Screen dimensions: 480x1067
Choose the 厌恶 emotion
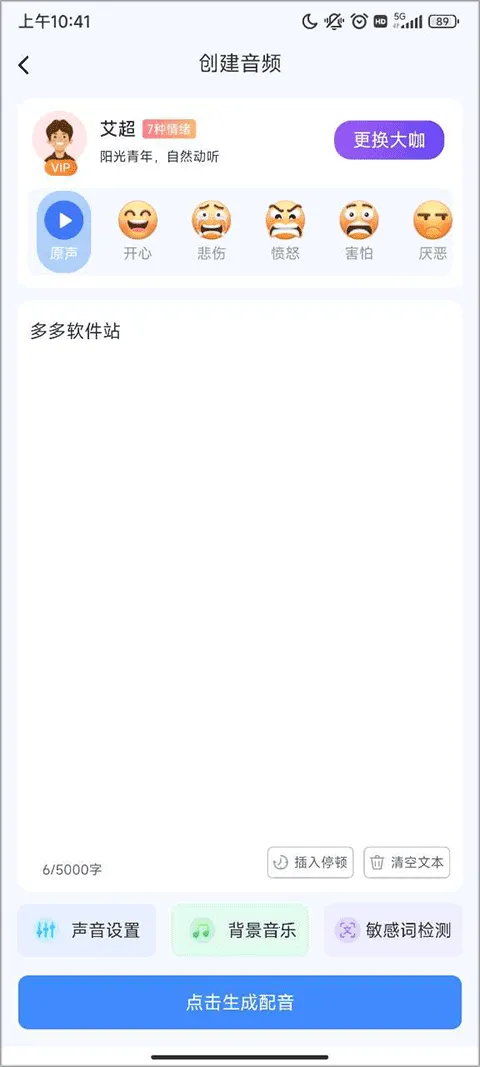[432, 231]
